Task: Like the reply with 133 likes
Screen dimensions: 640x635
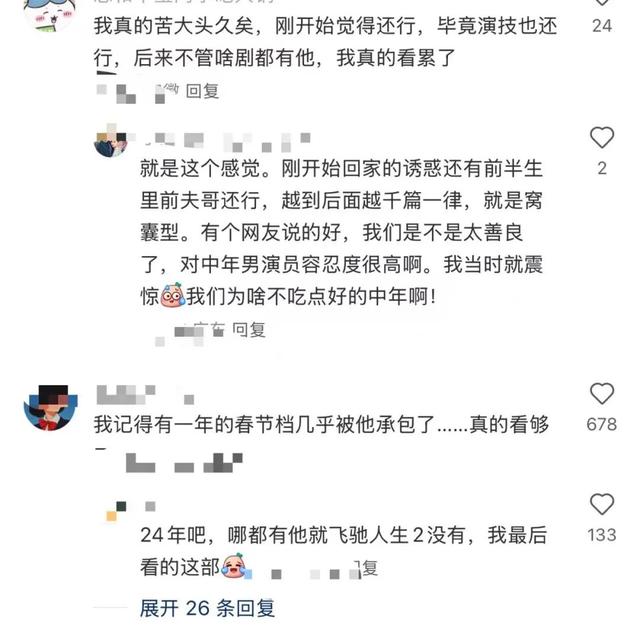Action: pos(601,504)
